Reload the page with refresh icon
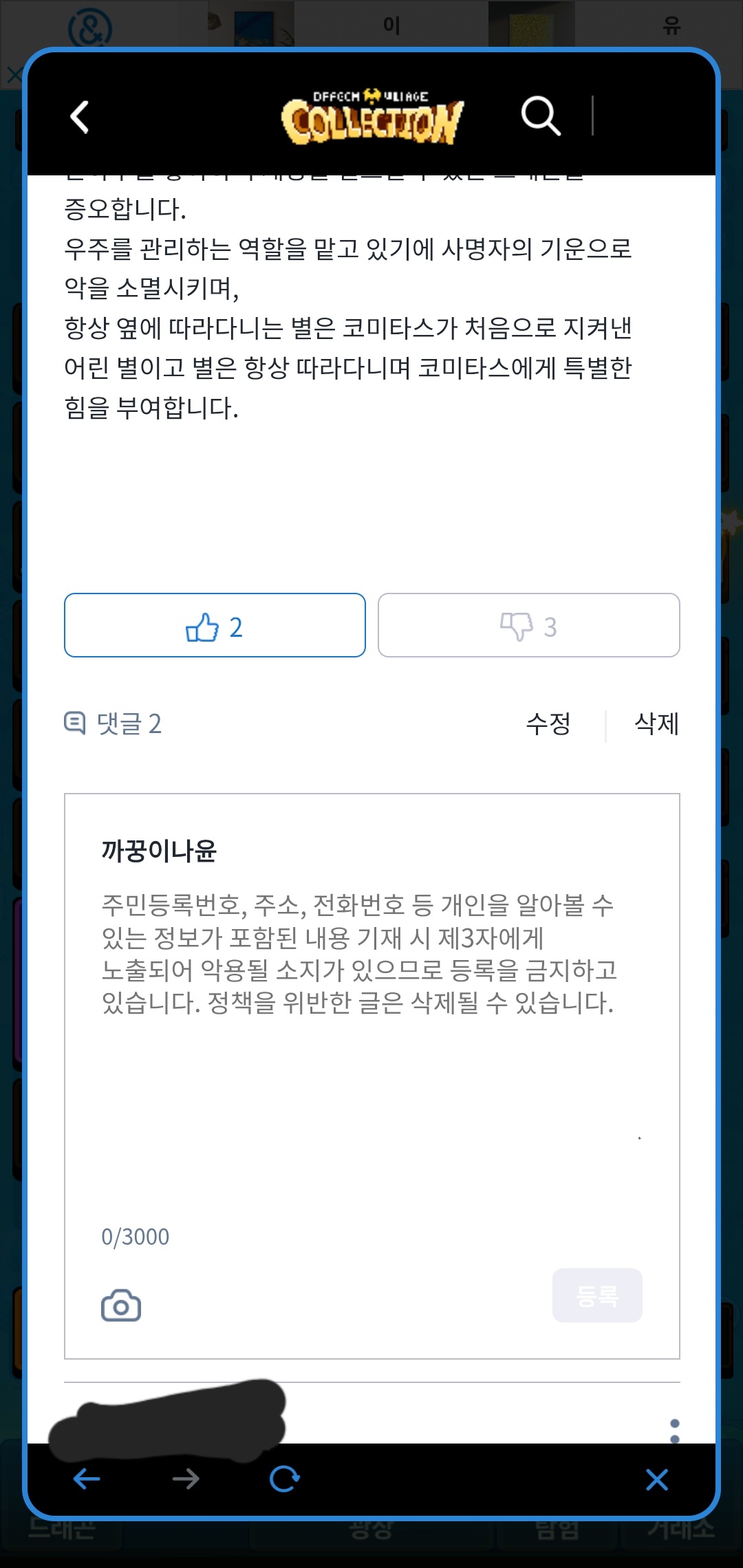 pyautogui.click(x=284, y=1479)
